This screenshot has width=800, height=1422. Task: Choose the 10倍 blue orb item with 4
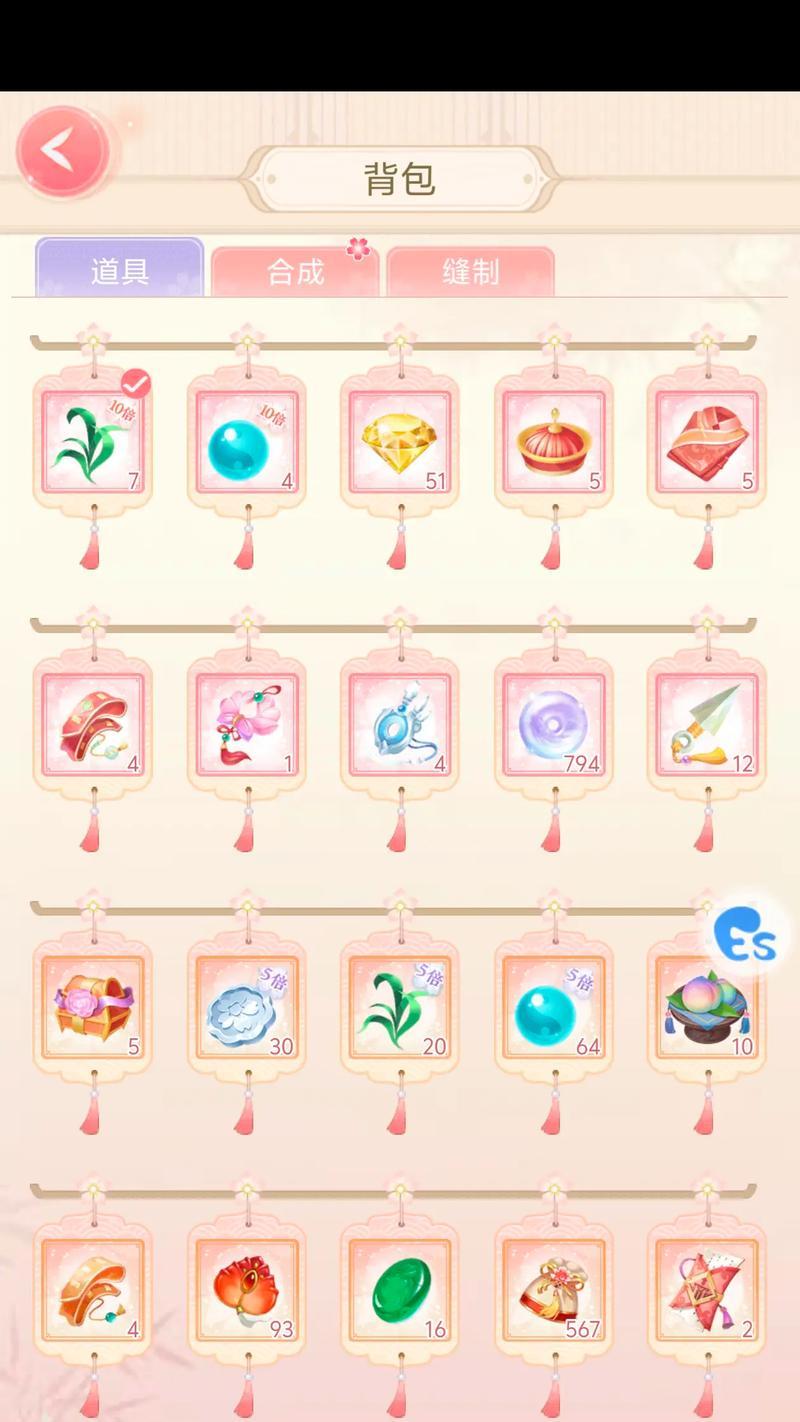[246, 442]
